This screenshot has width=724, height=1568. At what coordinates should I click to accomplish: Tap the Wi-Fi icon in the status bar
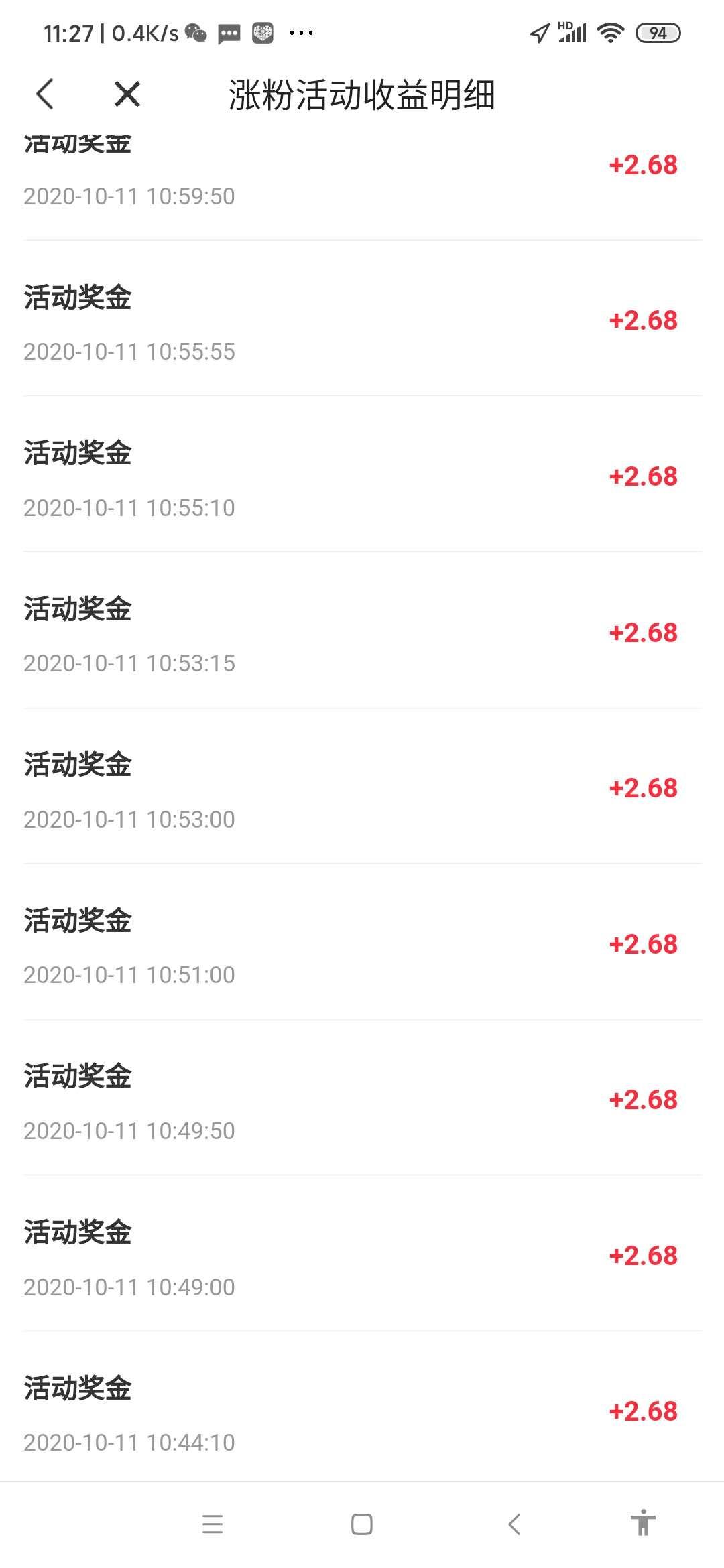611,32
